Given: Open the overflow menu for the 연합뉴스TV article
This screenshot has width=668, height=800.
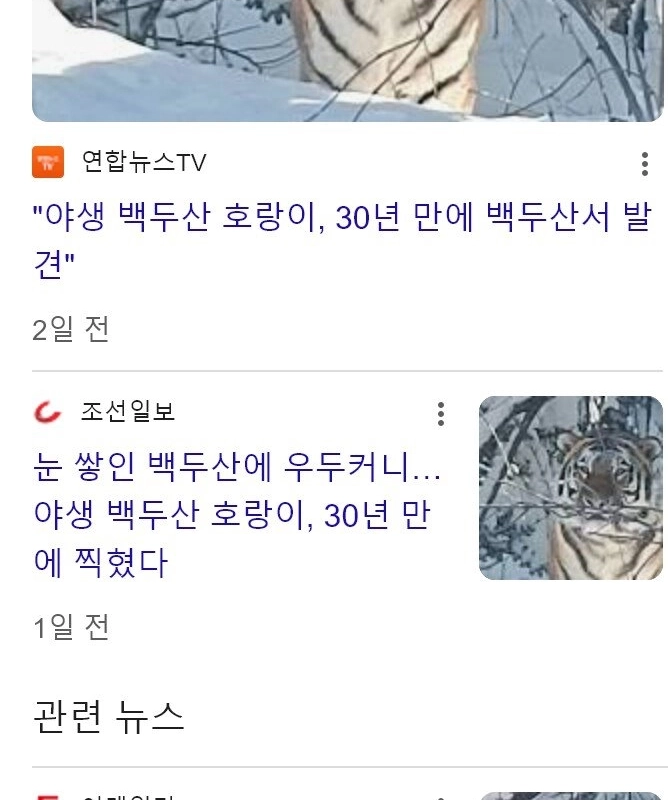Looking at the screenshot, I should click(x=644, y=164).
